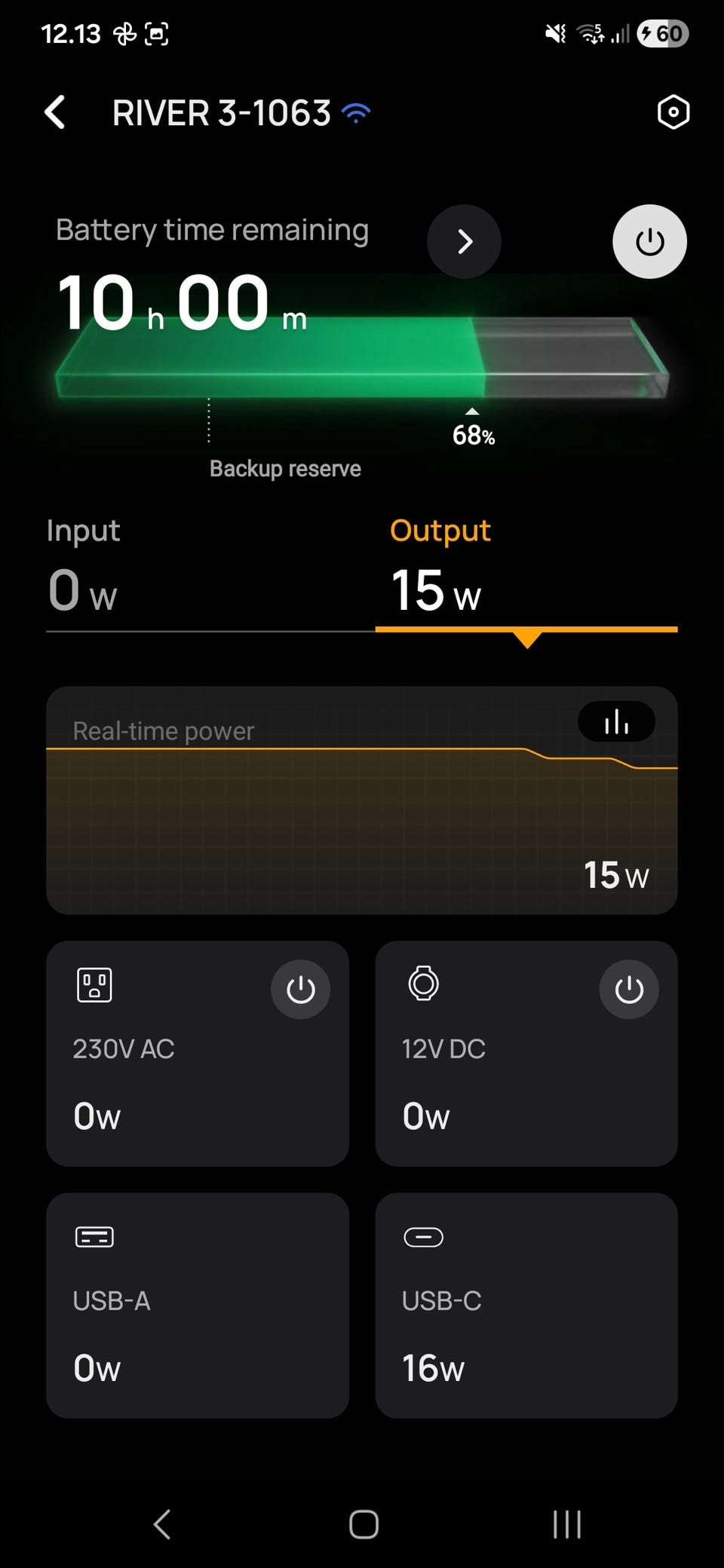This screenshot has width=724, height=1568.
Task: Tap the main power button
Action: pyautogui.click(x=649, y=242)
